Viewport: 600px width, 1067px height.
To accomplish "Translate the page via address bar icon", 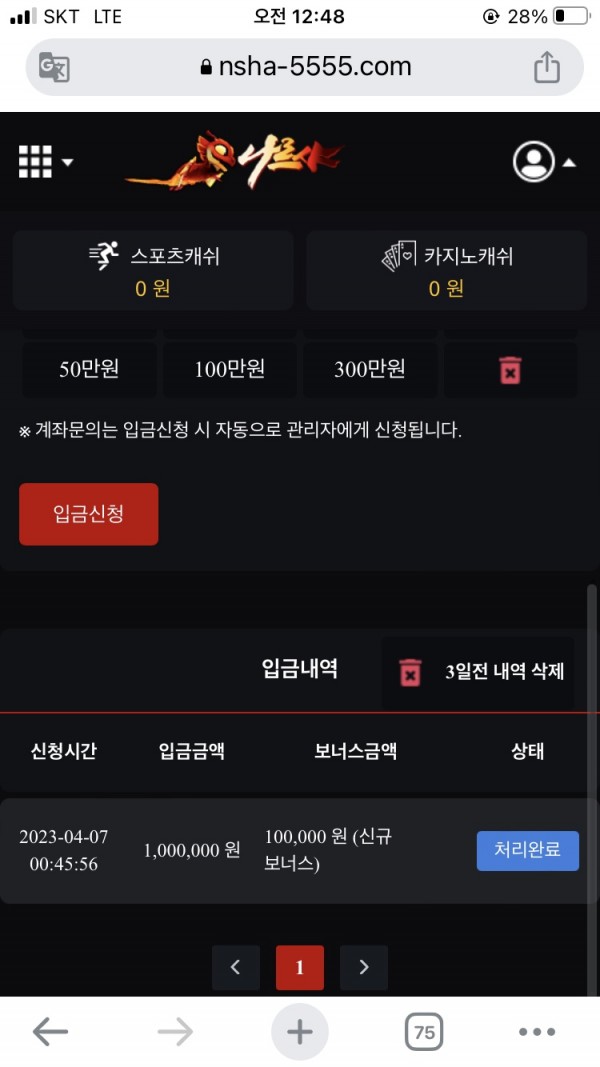I will [54, 67].
